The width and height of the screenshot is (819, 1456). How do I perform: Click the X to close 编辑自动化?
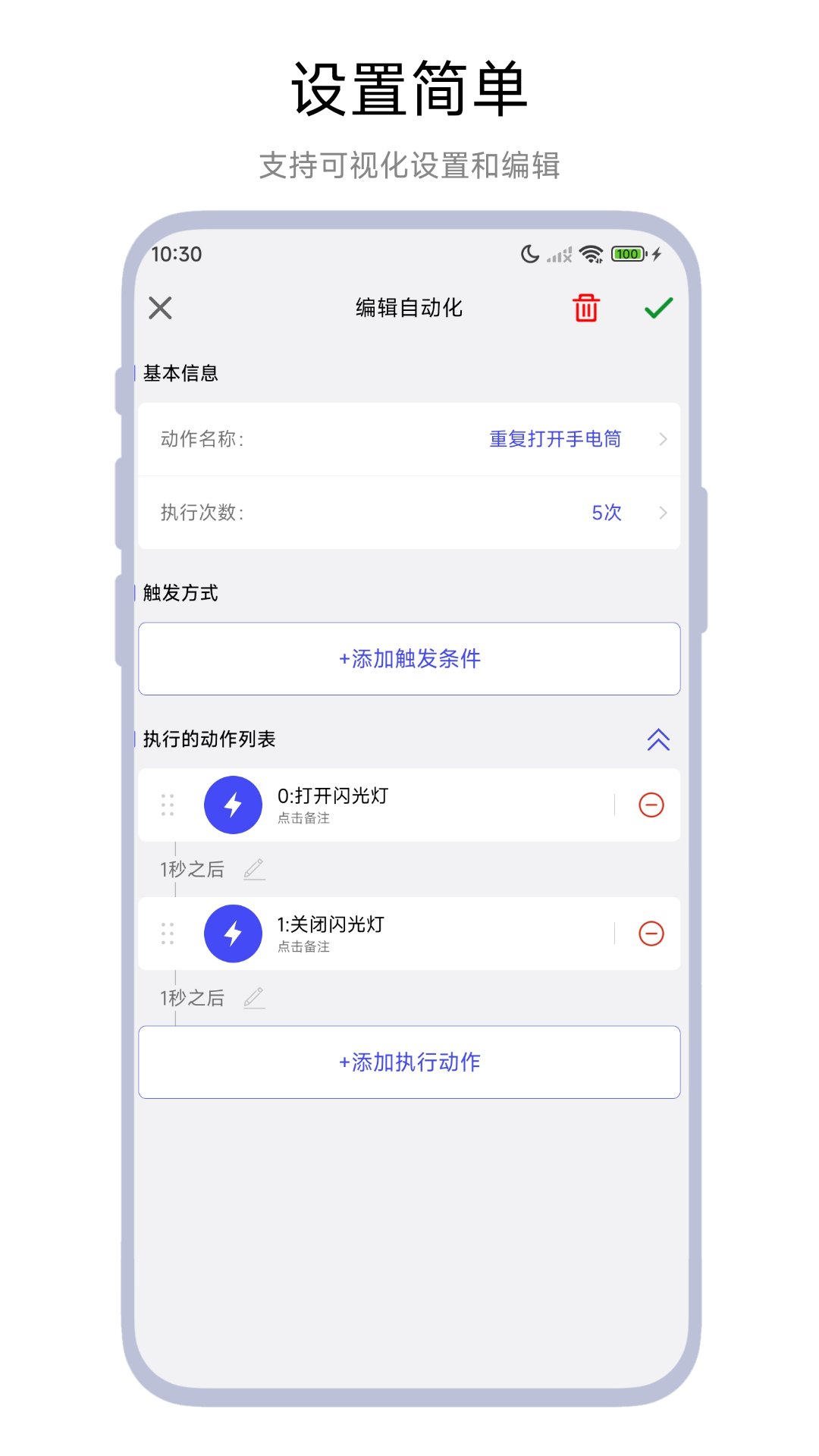(159, 308)
